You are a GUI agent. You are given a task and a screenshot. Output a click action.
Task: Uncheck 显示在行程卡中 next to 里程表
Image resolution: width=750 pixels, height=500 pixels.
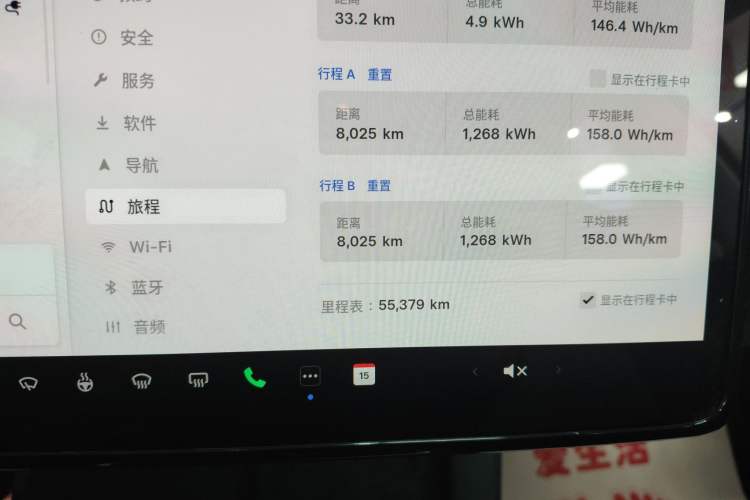(588, 300)
